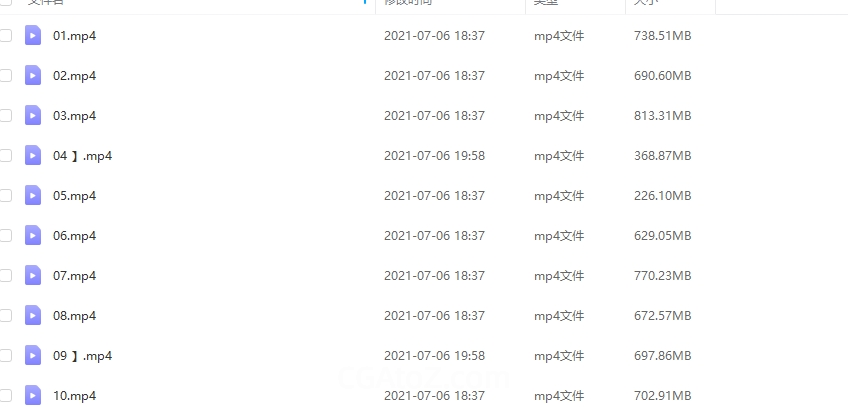Mark the checkbox for 05.mp4
This screenshot has height=408, width=848.
5,196
